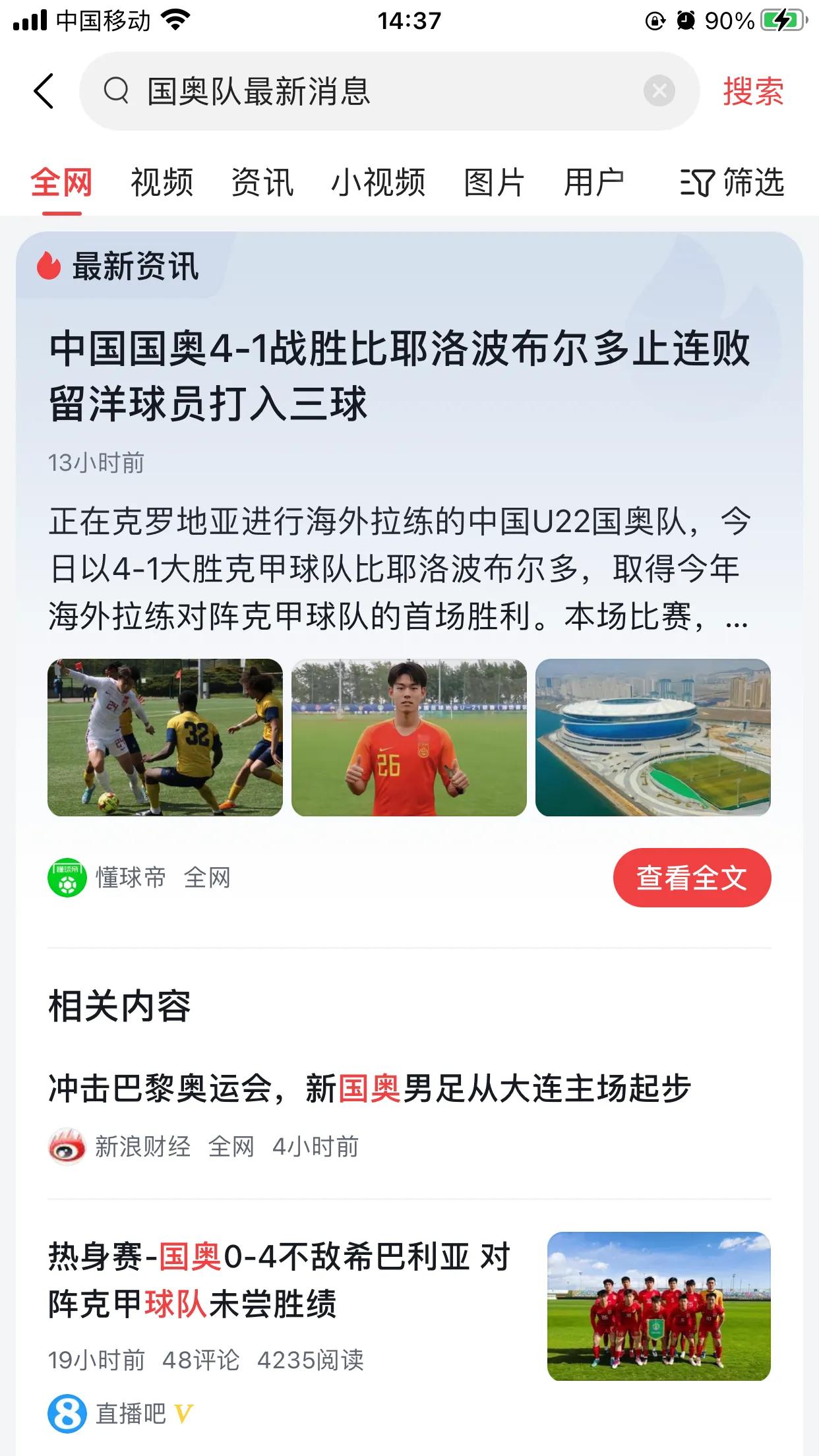819x1456 pixels.
Task: Tap the back arrow icon
Action: pyautogui.click(x=44, y=92)
